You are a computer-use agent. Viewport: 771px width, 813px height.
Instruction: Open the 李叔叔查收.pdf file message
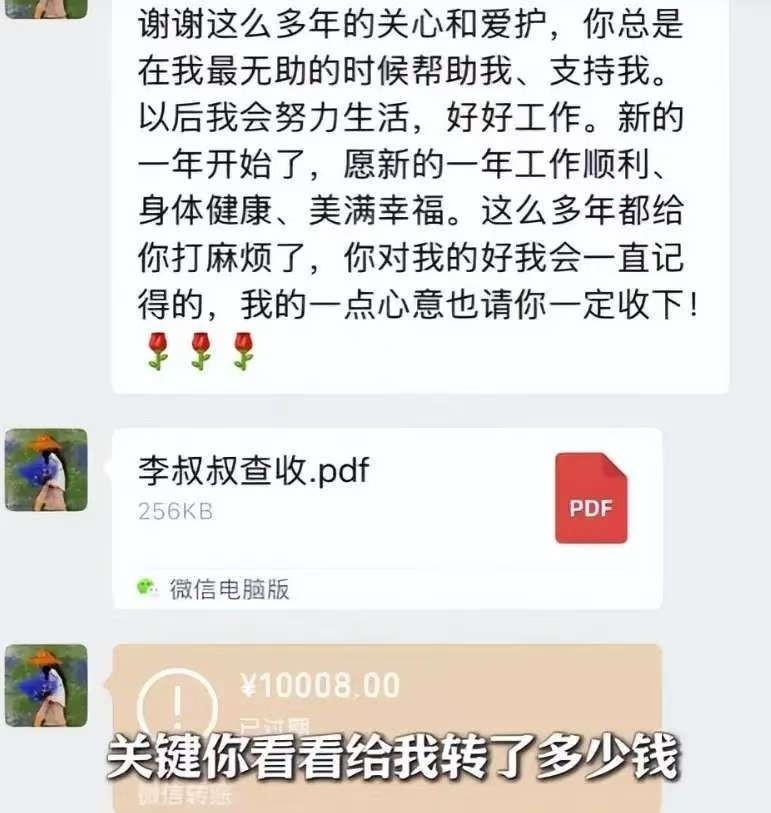click(387, 518)
